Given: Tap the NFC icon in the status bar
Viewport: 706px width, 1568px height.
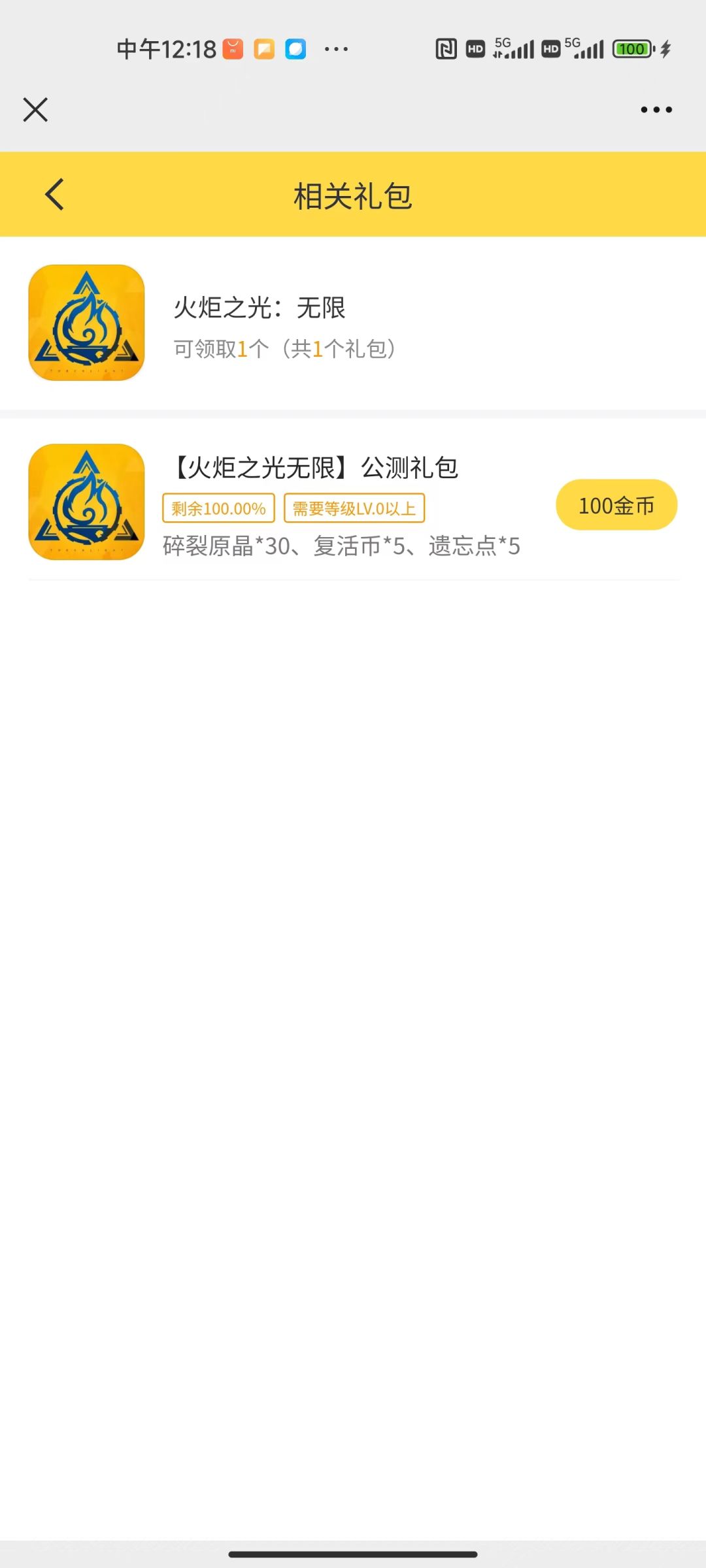Looking at the screenshot, I should [446, 48].
